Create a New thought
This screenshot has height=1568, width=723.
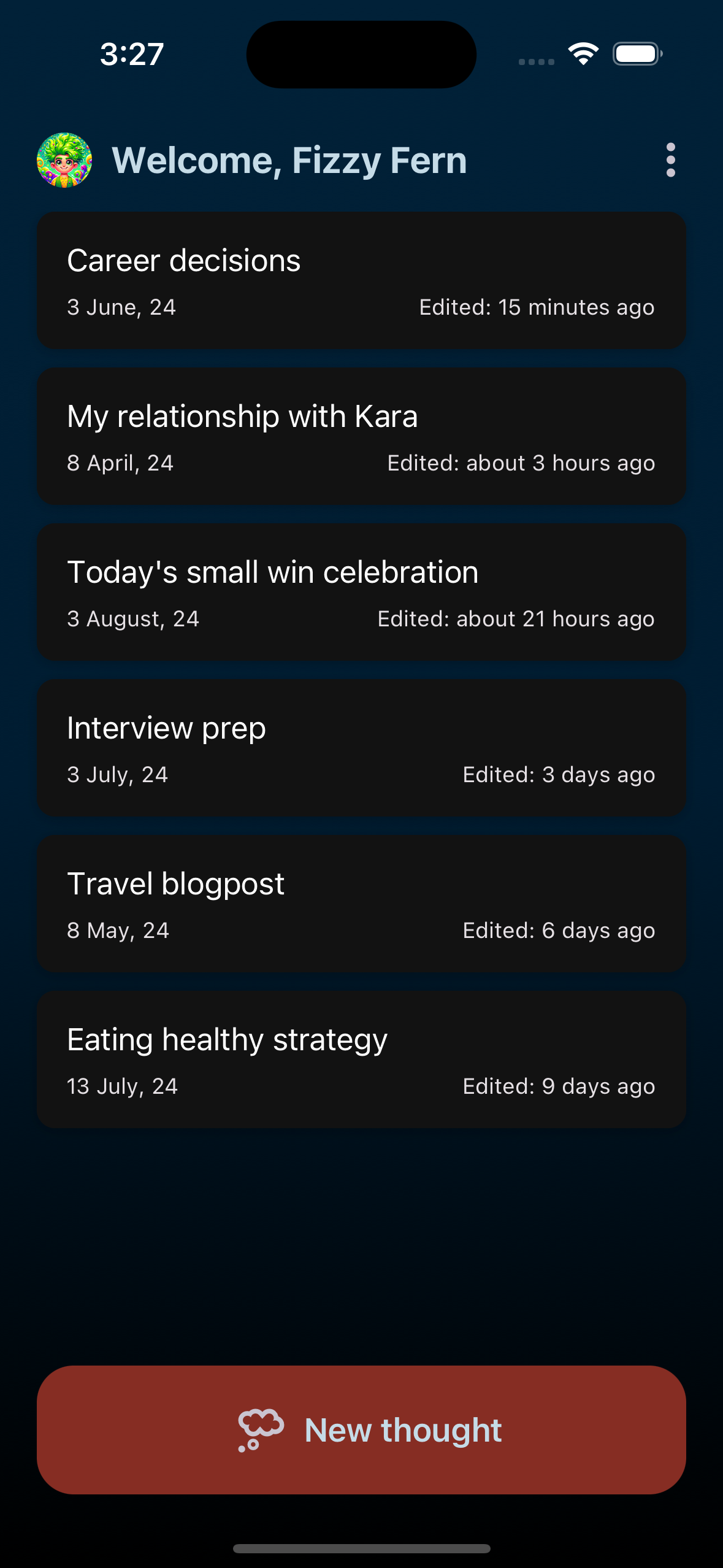pos(361,1430)
